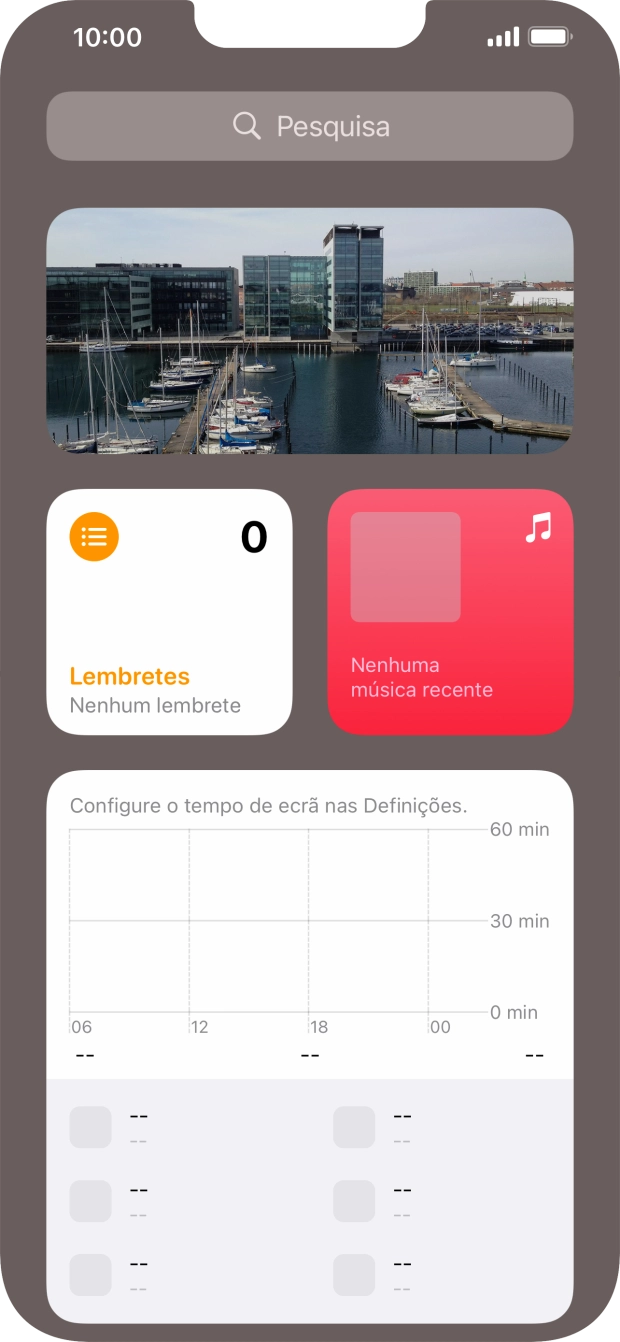Open the screen time widget
The height and width of the screenshot is (1342, 620).
[310, 1046]
